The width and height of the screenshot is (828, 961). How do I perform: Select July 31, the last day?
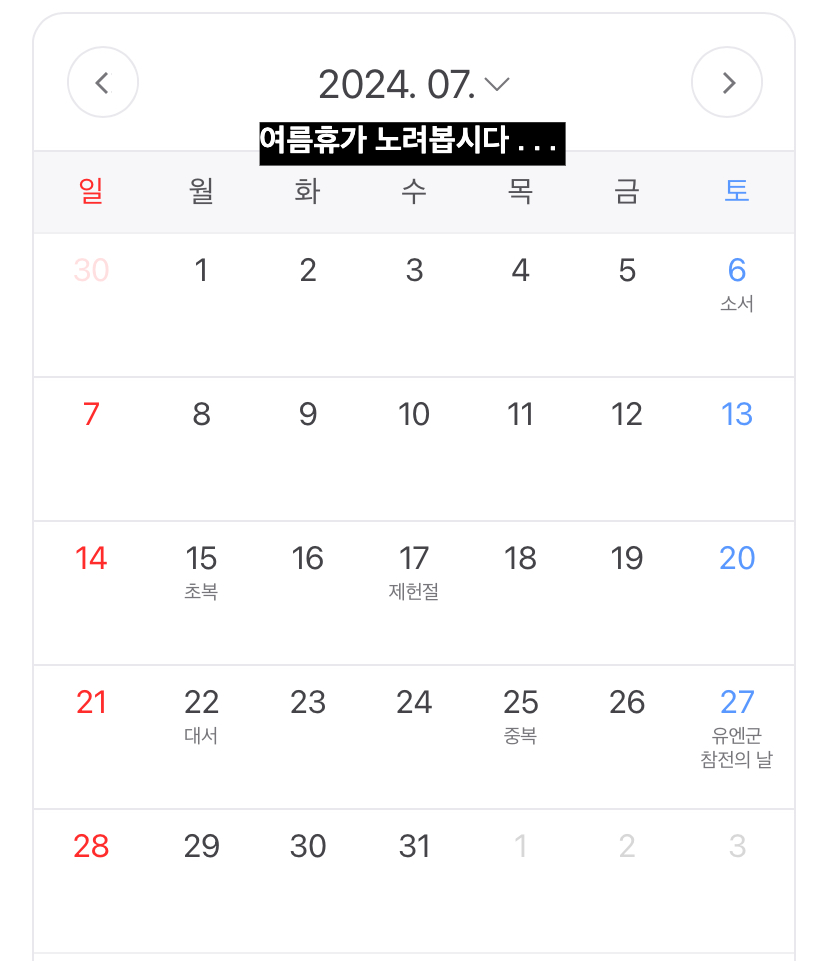(x=414, y=846)
